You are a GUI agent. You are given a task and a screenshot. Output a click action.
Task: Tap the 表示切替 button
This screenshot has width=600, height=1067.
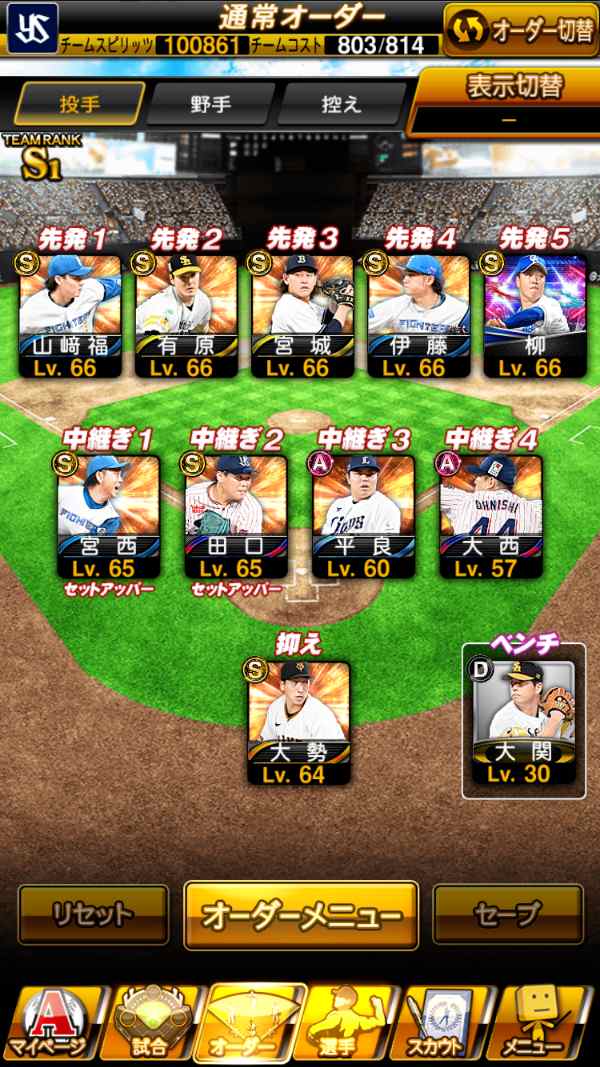(504, 101)
